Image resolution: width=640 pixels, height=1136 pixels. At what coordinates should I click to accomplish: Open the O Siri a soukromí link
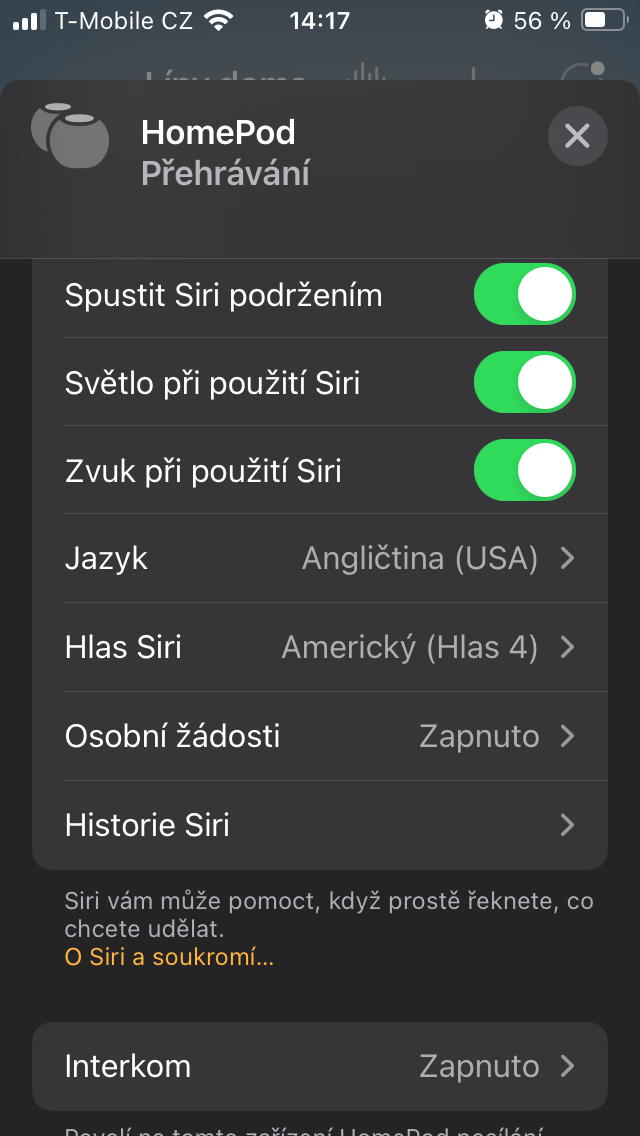pyautogui.click(x=169, y=957)
